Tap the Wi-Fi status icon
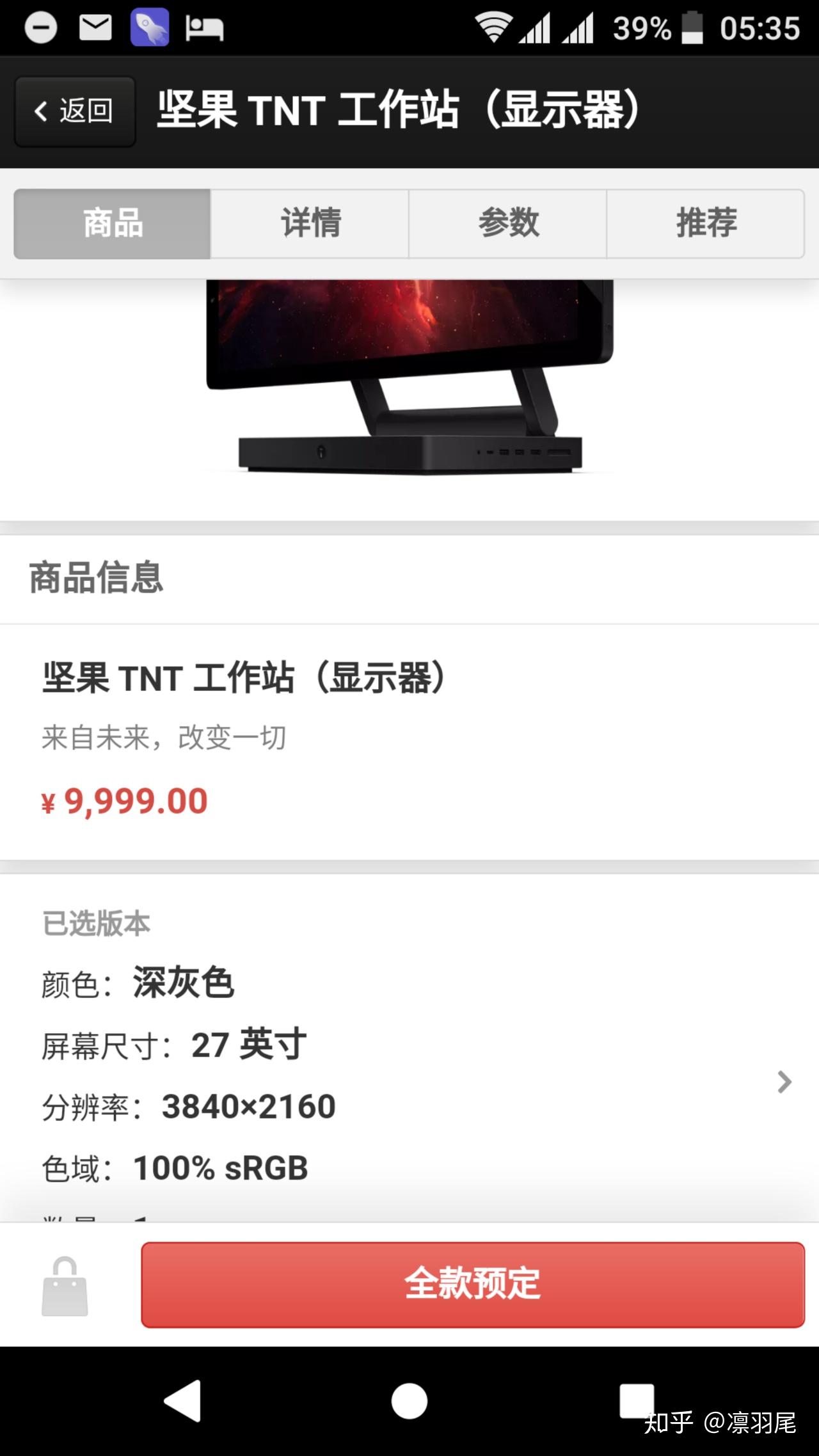Screen dimensions: 819x1456 491,26
